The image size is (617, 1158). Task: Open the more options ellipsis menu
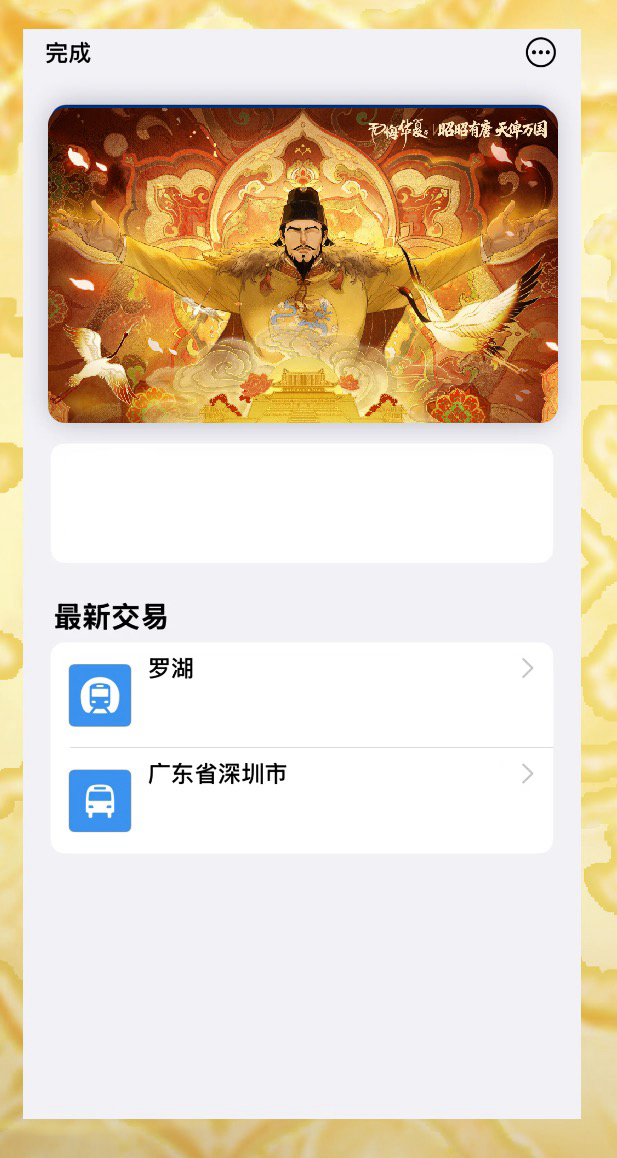[x=540, y=53]
